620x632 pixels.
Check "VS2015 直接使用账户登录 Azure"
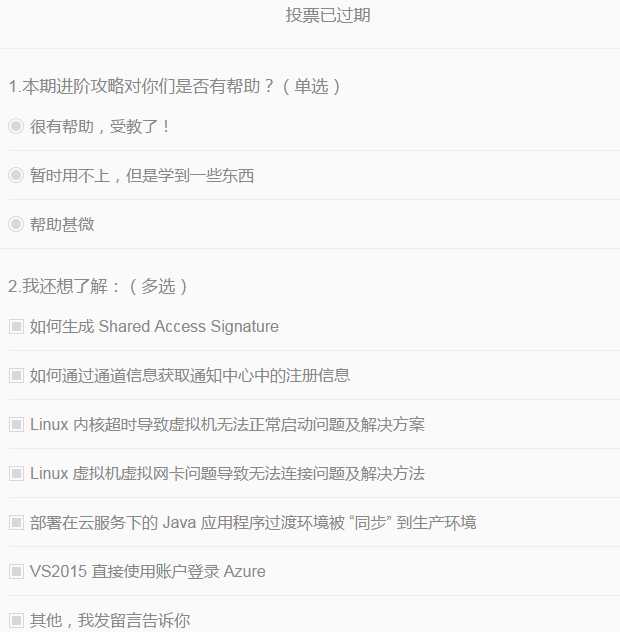click(16, 571)
